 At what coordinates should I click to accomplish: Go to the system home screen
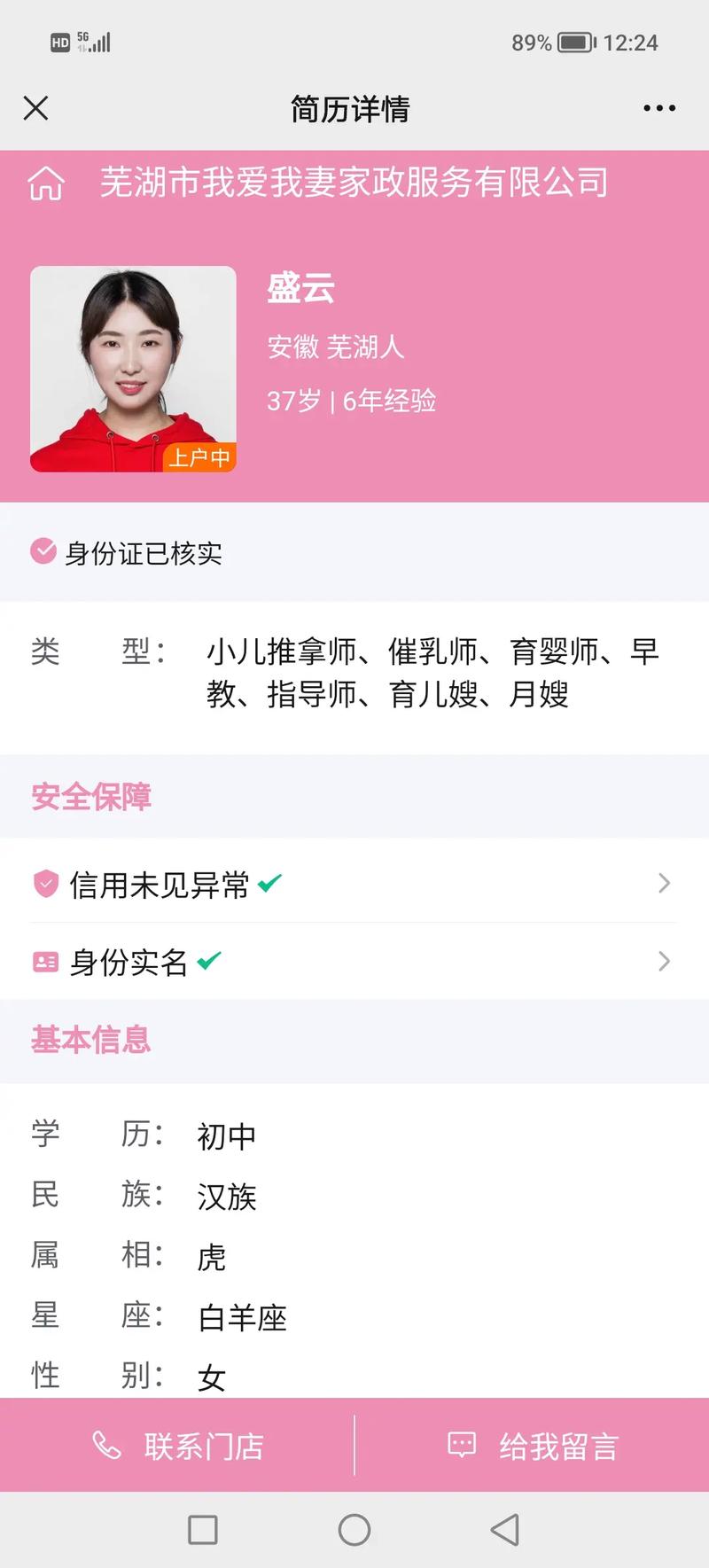click(x=354, y=1529)
